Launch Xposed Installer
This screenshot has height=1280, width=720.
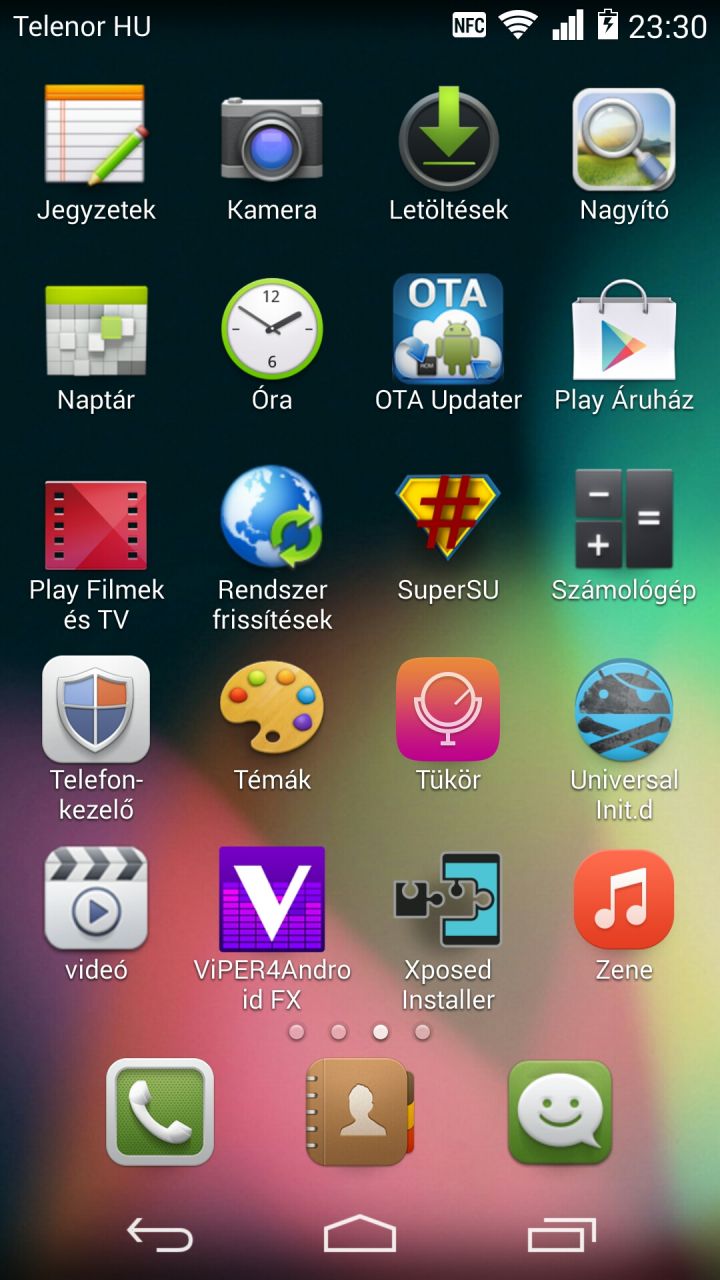click(448, 900)
